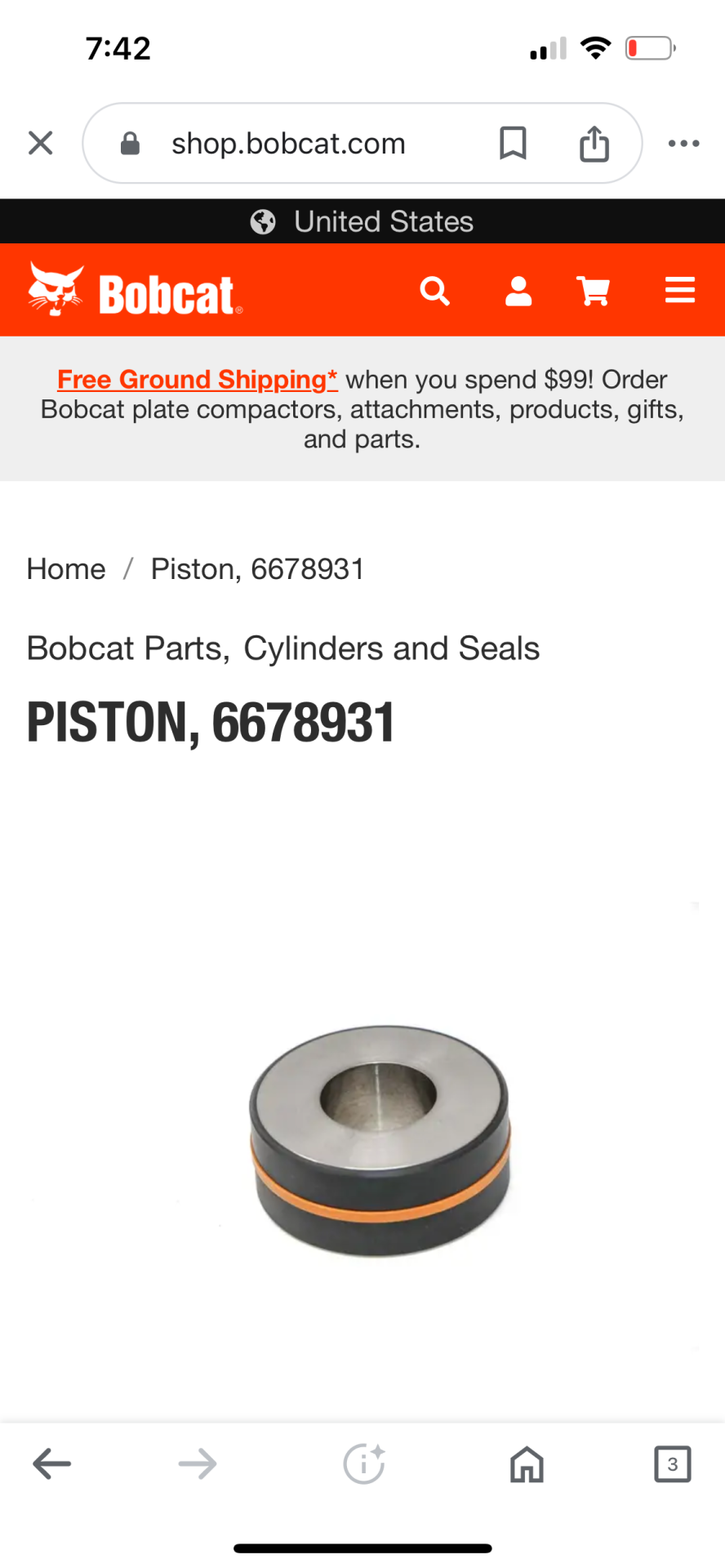Open the site search magnifier
Image resolution: width=725 pixels, height=1568 pixels.
tap(434, 290)
